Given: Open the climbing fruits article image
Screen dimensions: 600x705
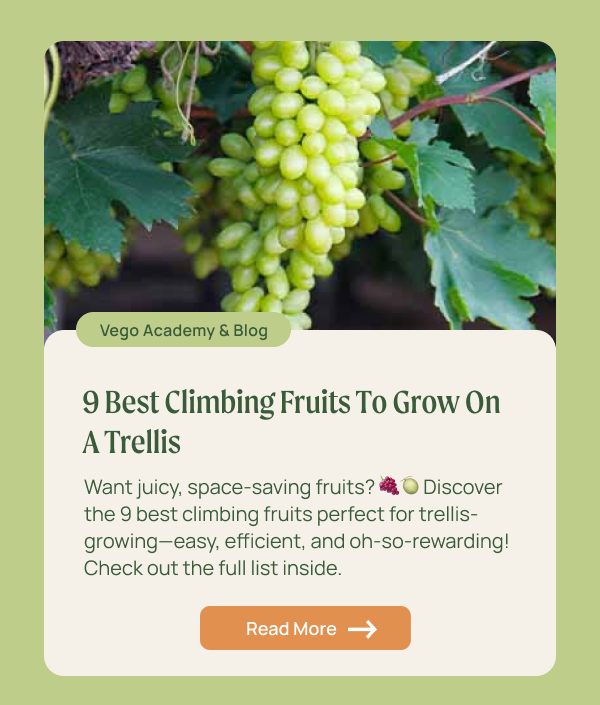Looking at the screenshot, I should coord(300,180).
